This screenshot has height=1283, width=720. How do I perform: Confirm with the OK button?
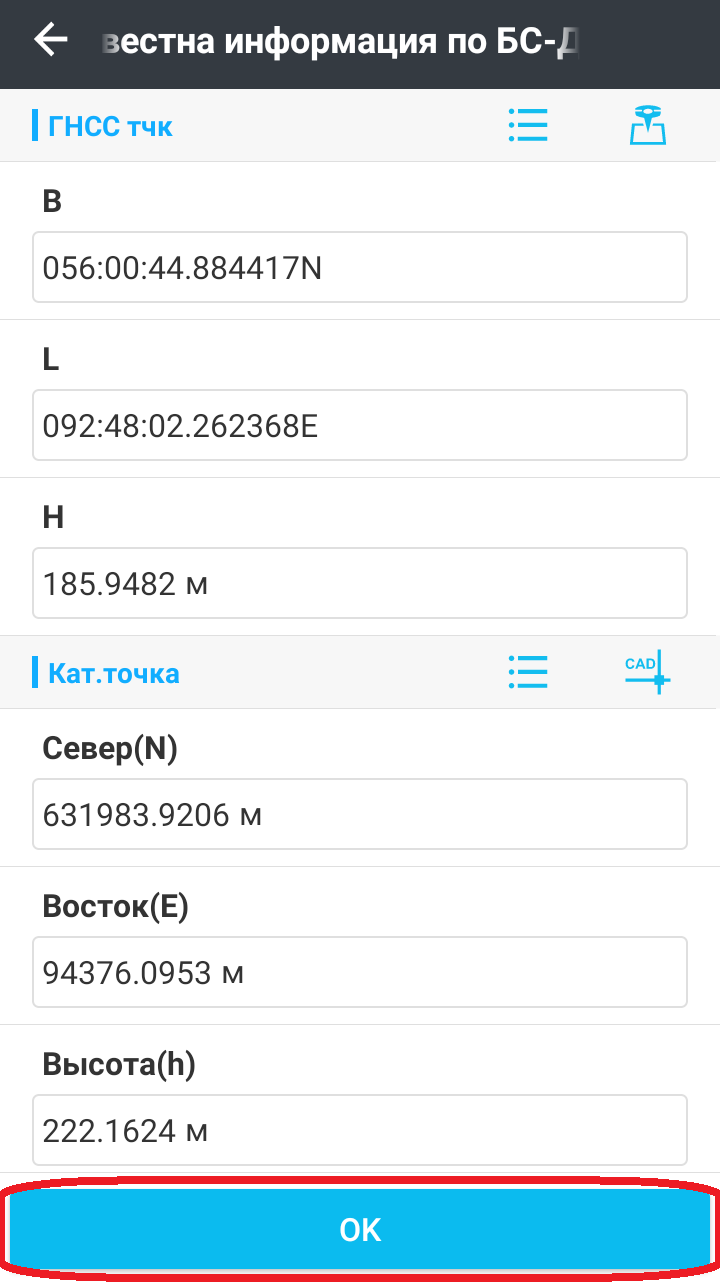point(360,1230)
